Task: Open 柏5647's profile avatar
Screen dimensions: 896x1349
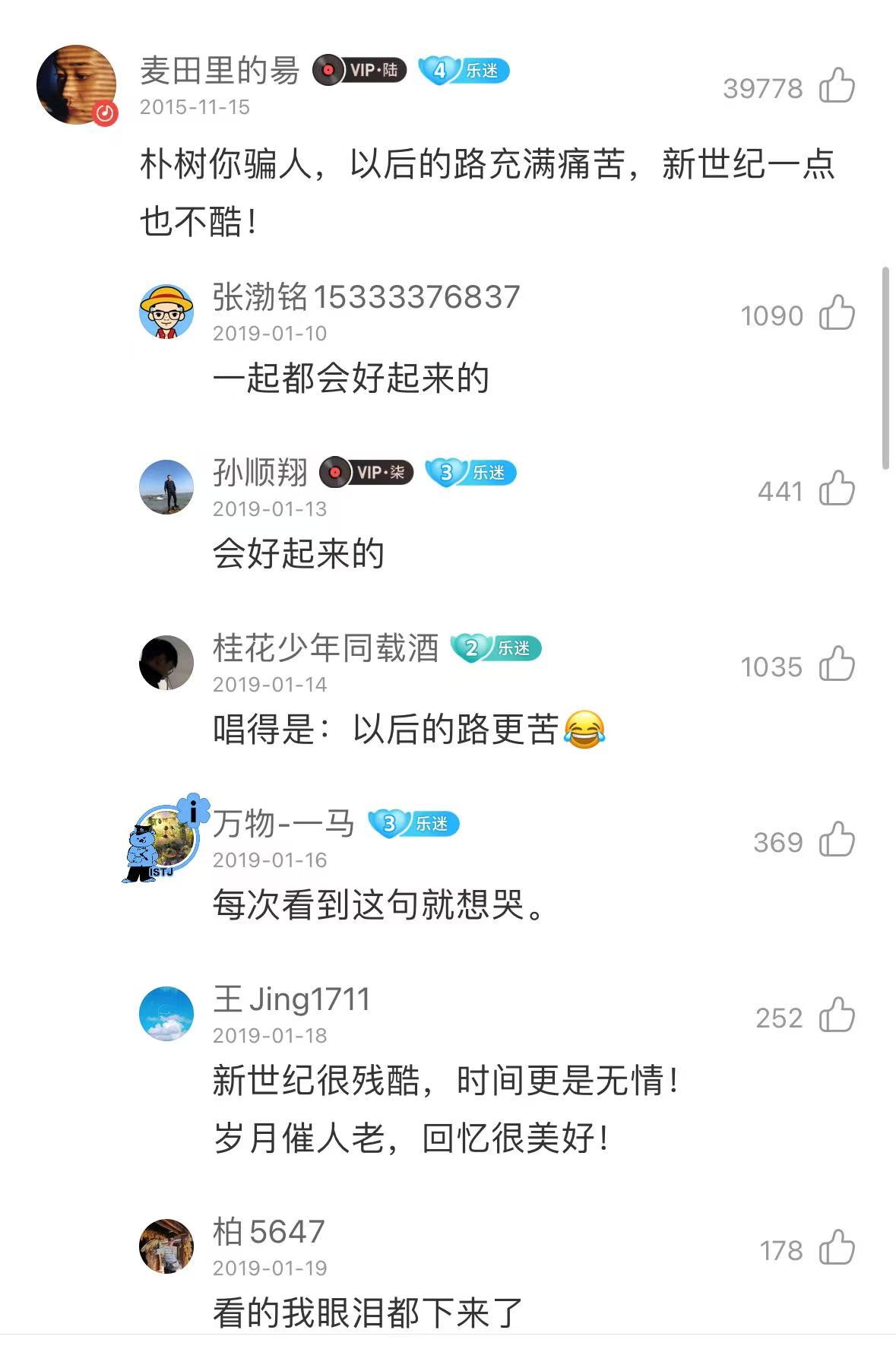Action: click(x=166, y=1246)
